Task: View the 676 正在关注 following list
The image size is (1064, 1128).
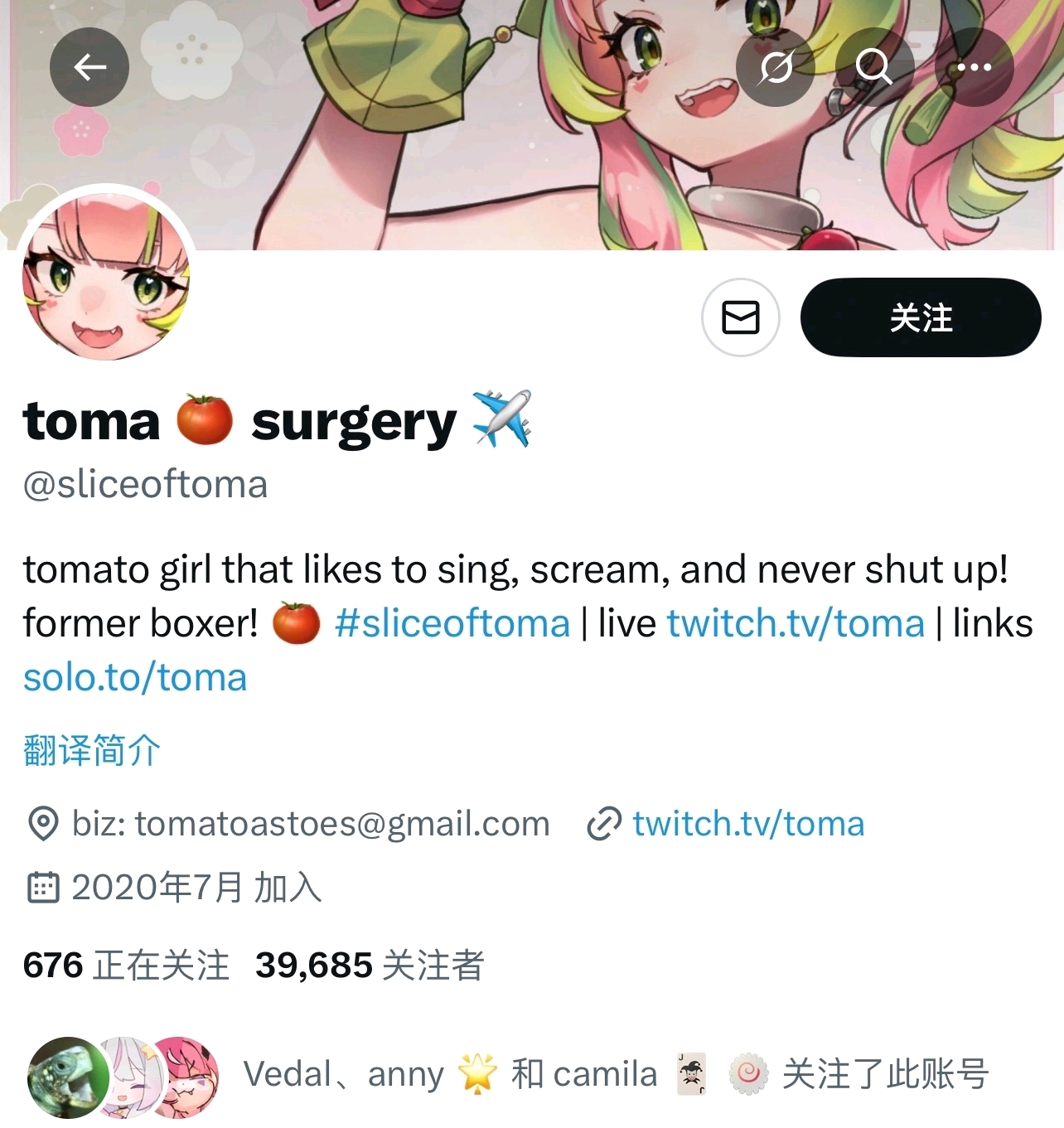Action: (126, 965)
